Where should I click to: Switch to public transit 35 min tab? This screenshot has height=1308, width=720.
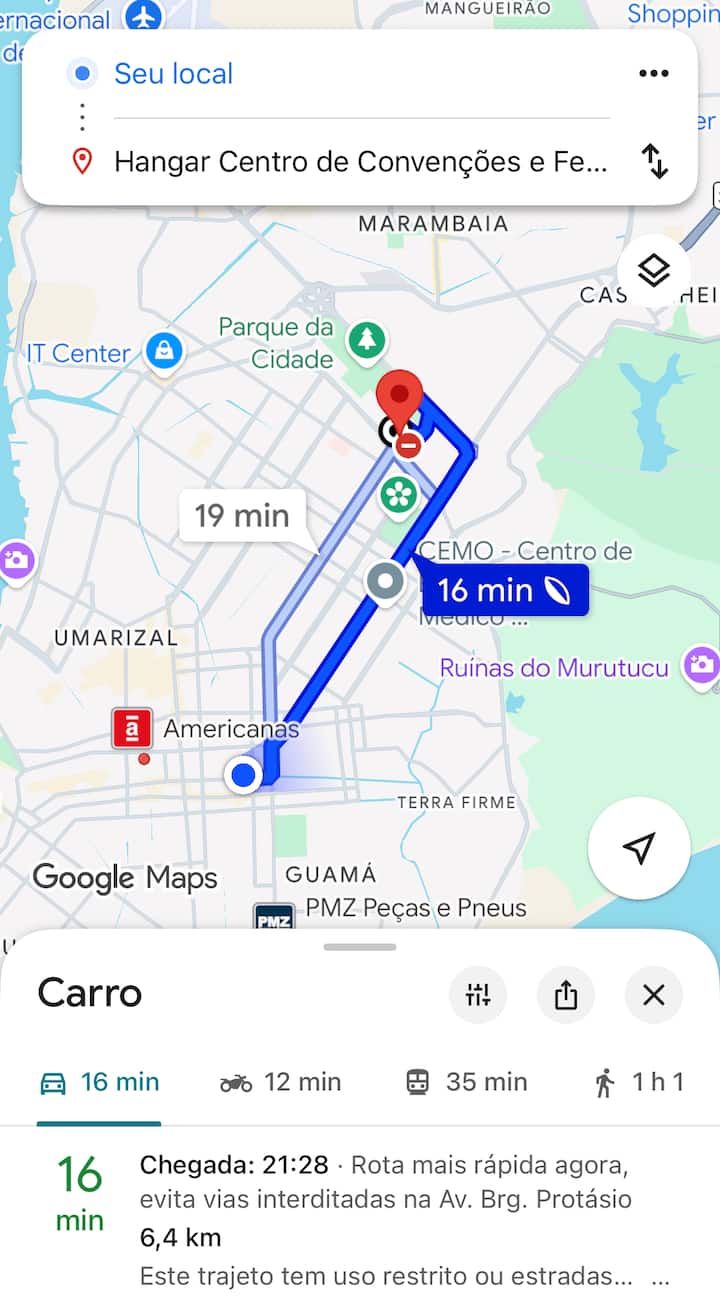tap(466, 1082)
